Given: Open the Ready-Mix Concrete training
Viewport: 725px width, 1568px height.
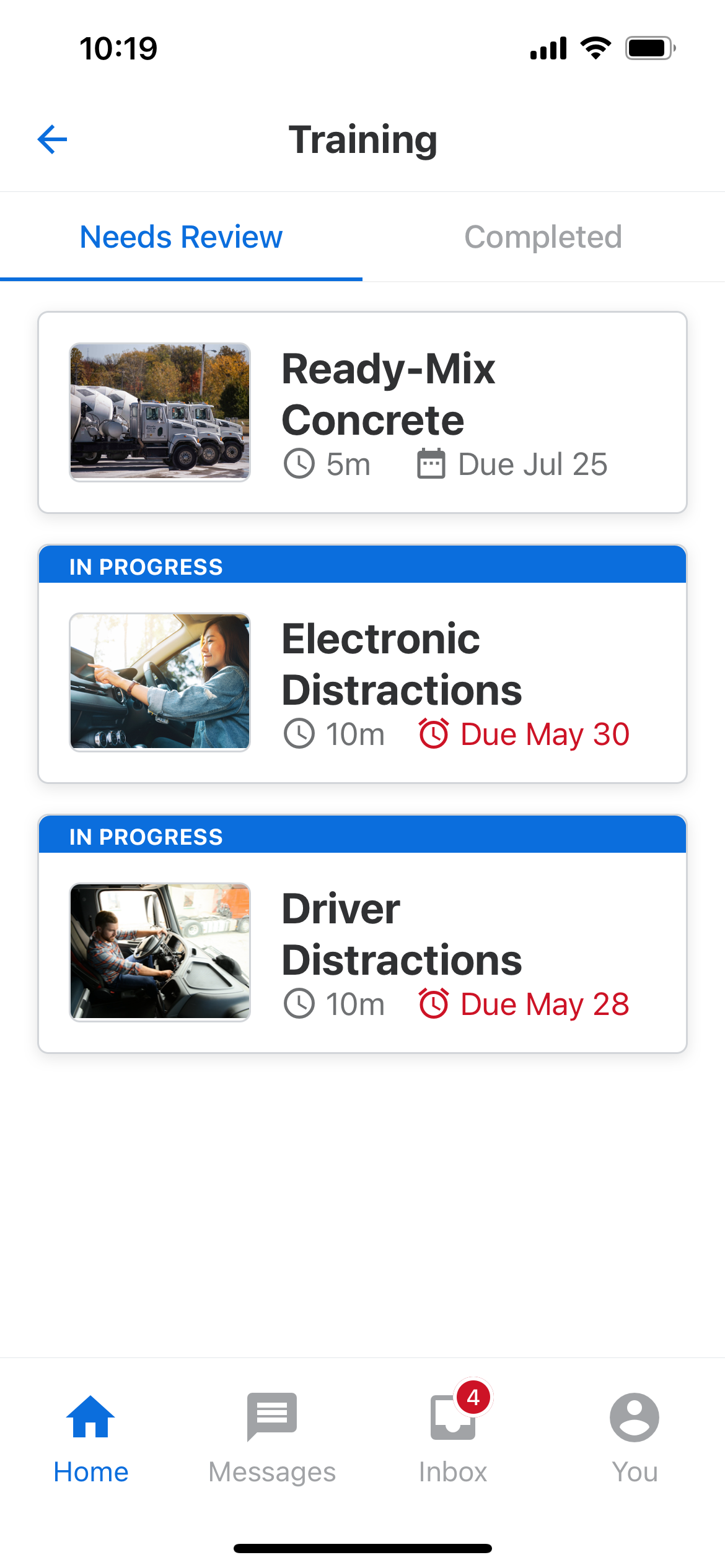Looking at the screenshot, I should coord(362,411).
